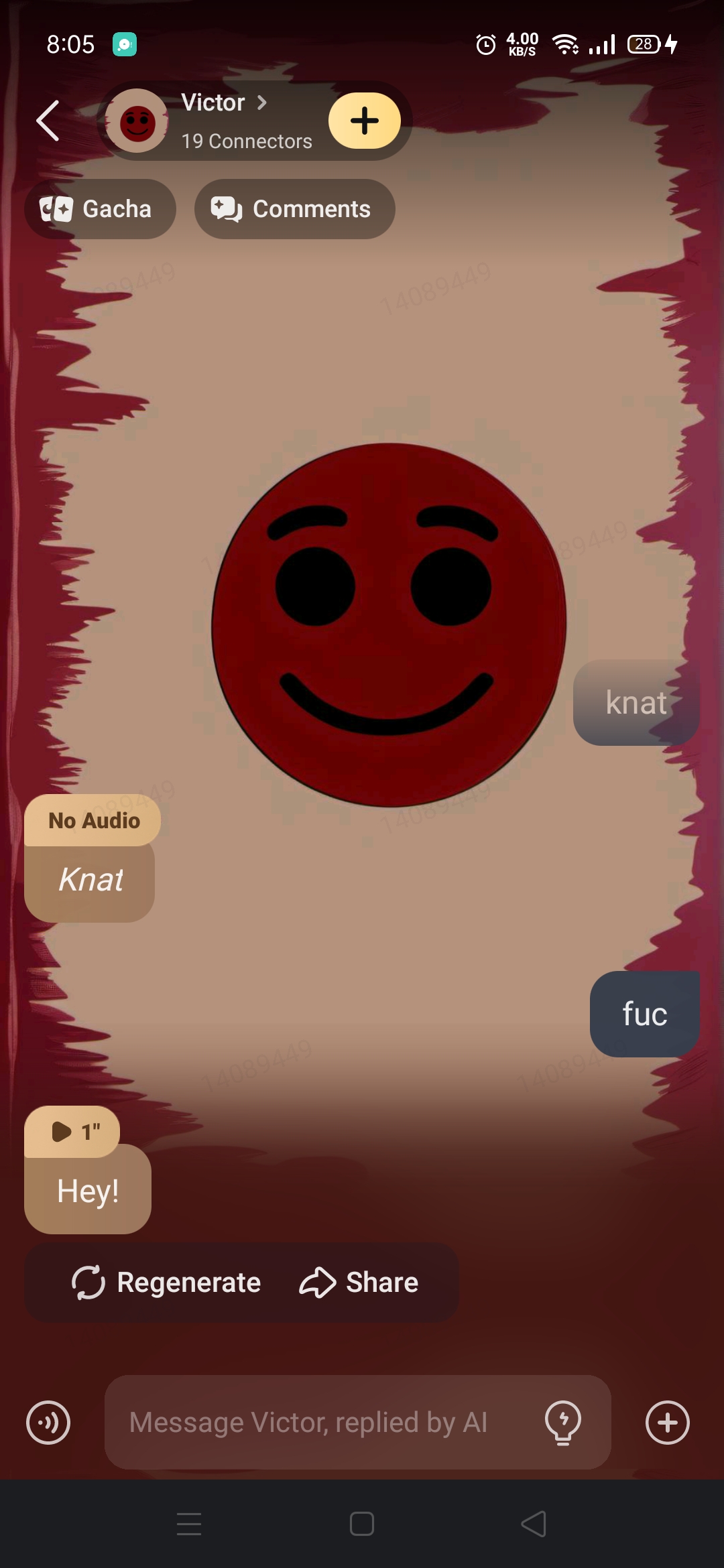This screenshot has height=1568, width=724.
Task: Open the Gacha chip
Action: pos(100,209)
